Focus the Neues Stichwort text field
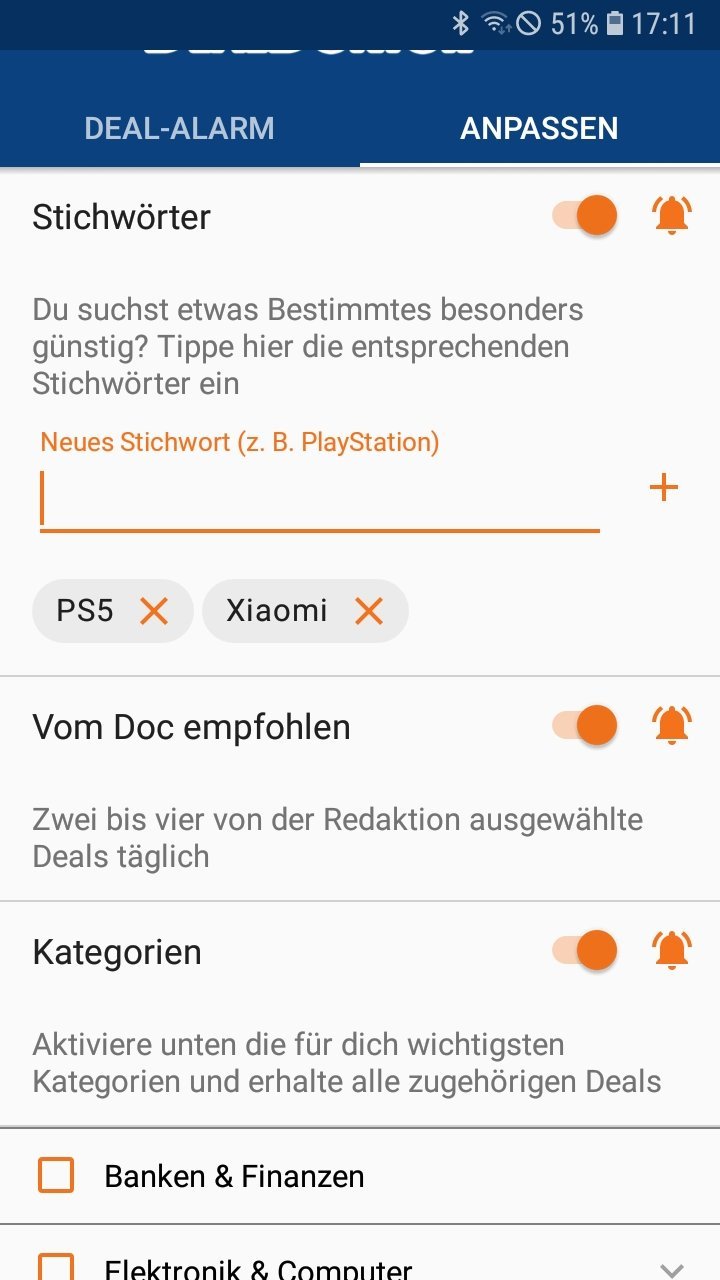 point(320,499)
